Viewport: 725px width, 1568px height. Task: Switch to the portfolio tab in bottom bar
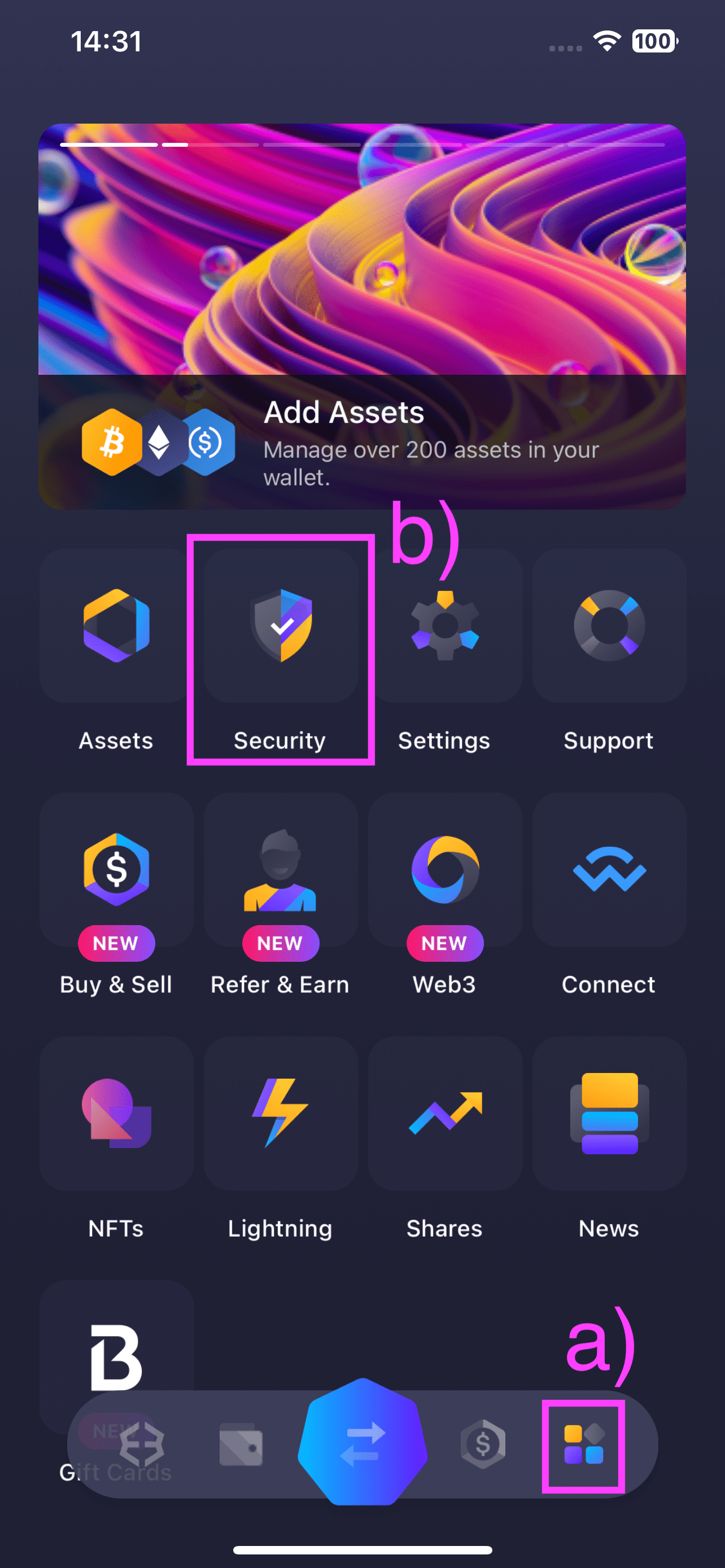tap(142, 1445)
